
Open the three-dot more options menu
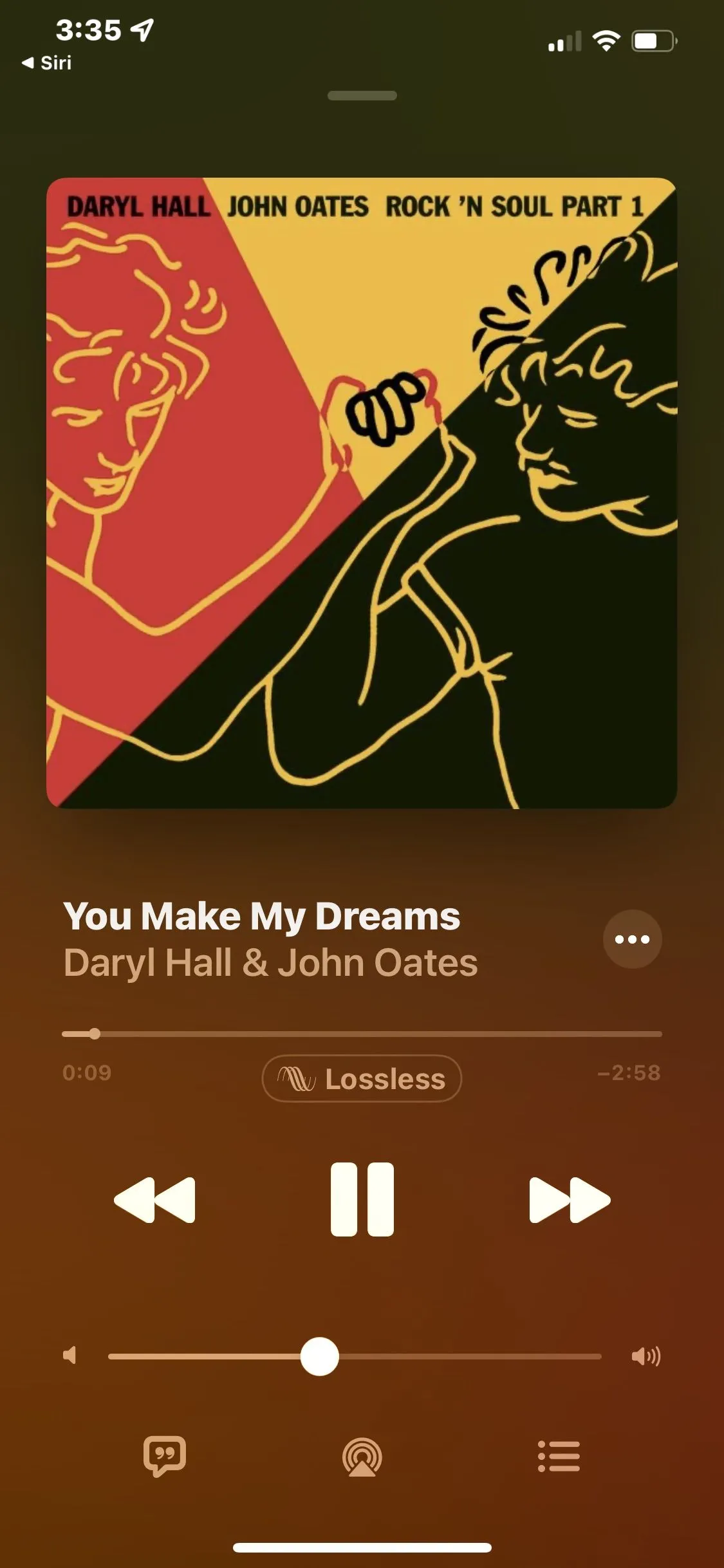pos(632,939)
